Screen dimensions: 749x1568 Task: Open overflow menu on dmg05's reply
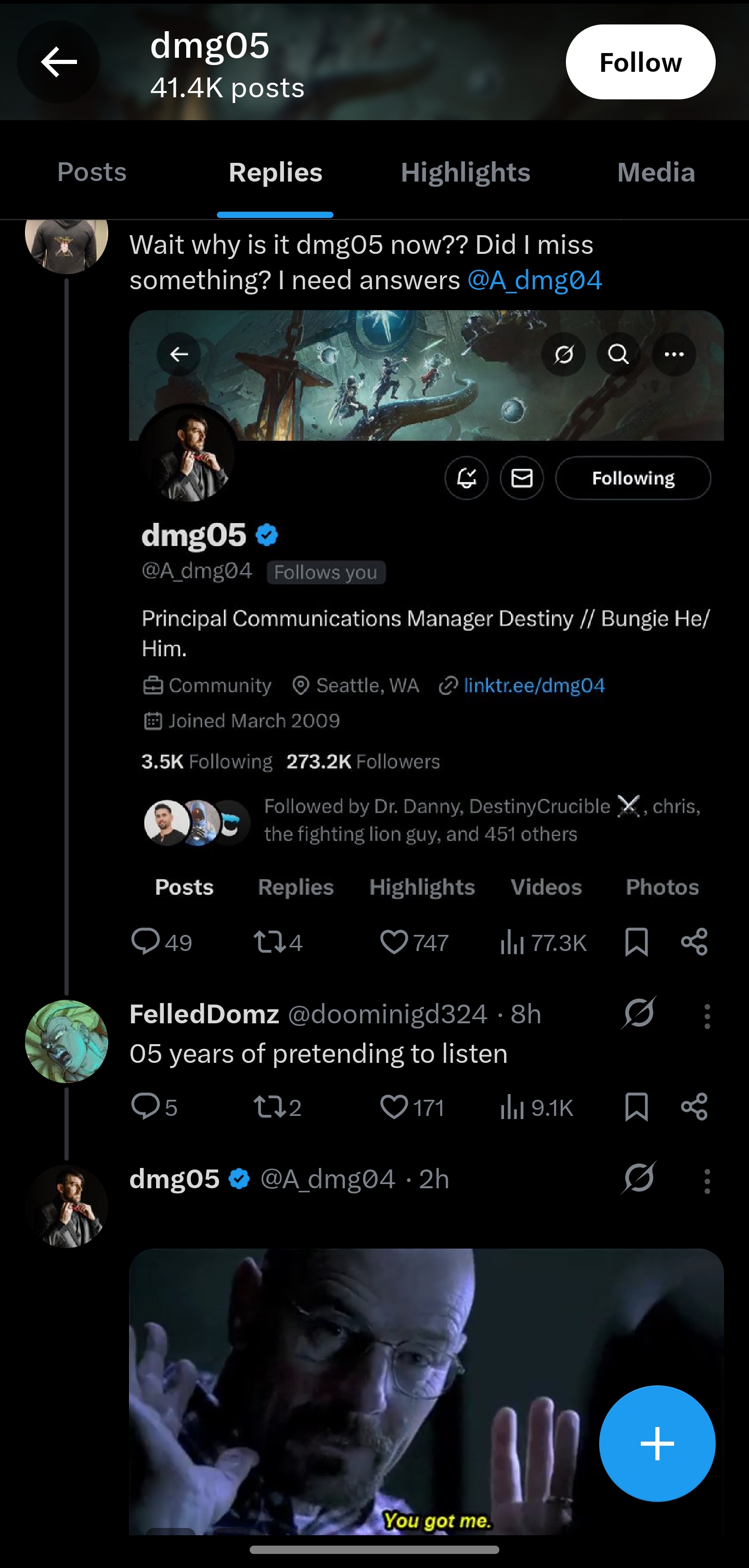click(706, 1181)
